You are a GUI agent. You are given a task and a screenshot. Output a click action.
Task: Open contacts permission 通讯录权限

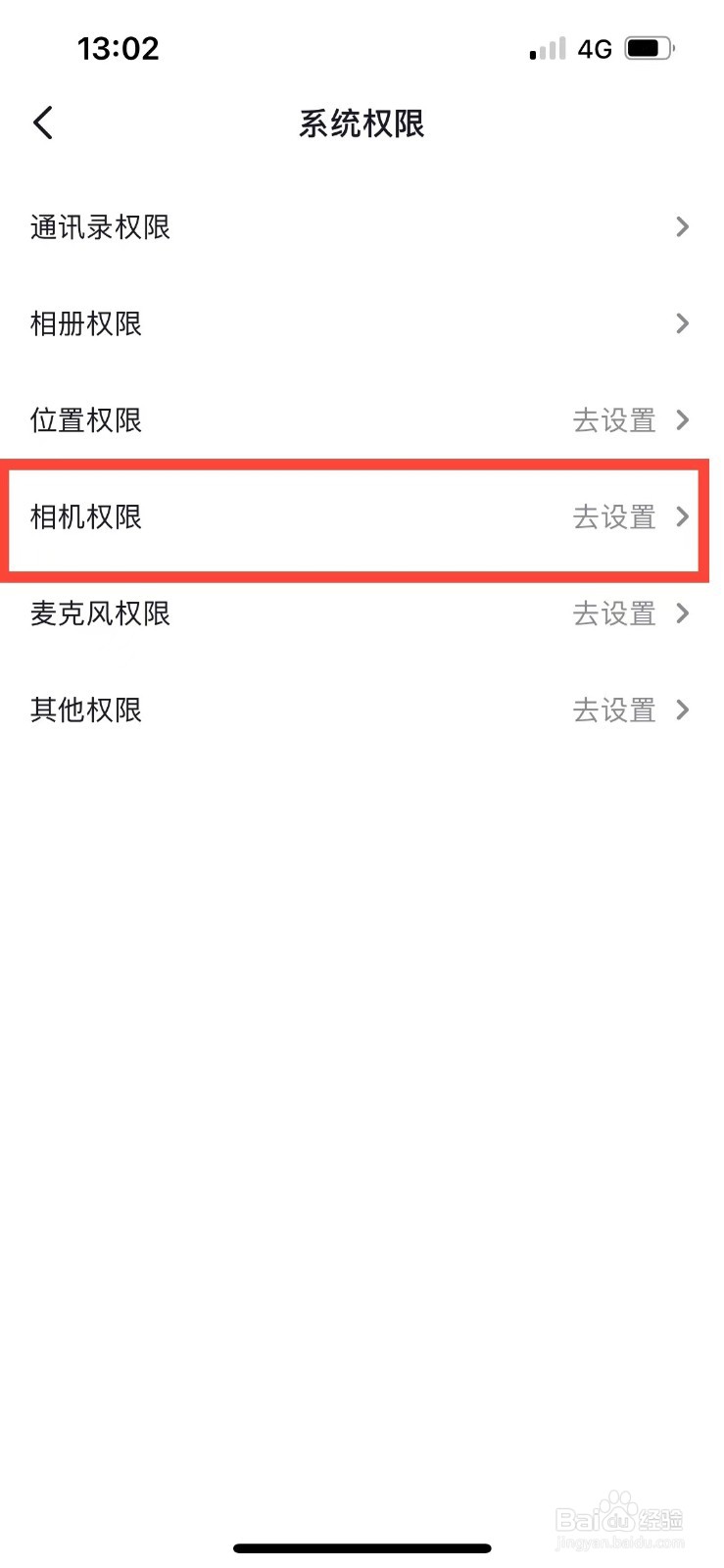pos(362,226)
